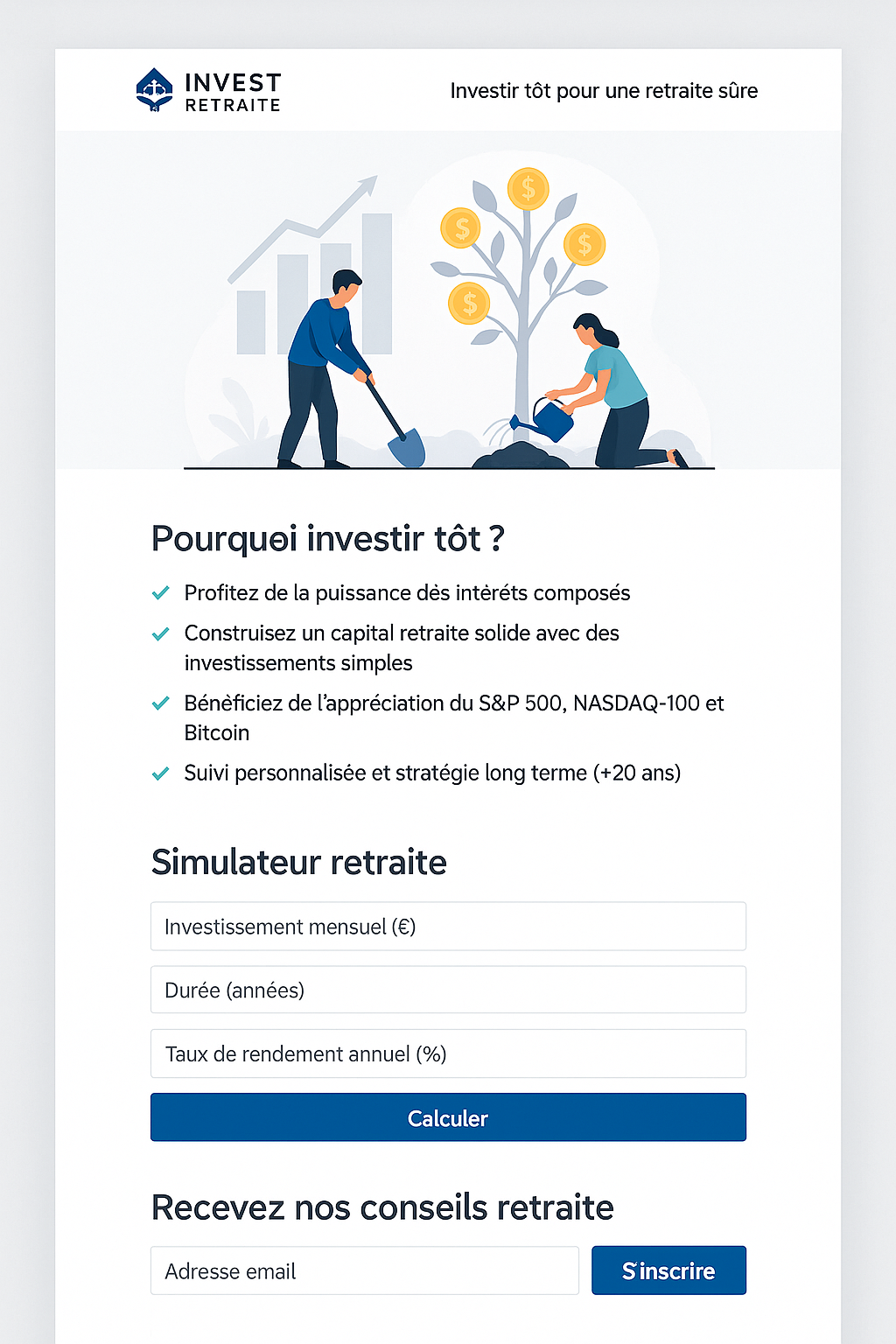This screenshot has width=896, height=1344.
Task: Click the checkmark near stratégie long terme
Action: pyautogui.click(x=160, y=773)
